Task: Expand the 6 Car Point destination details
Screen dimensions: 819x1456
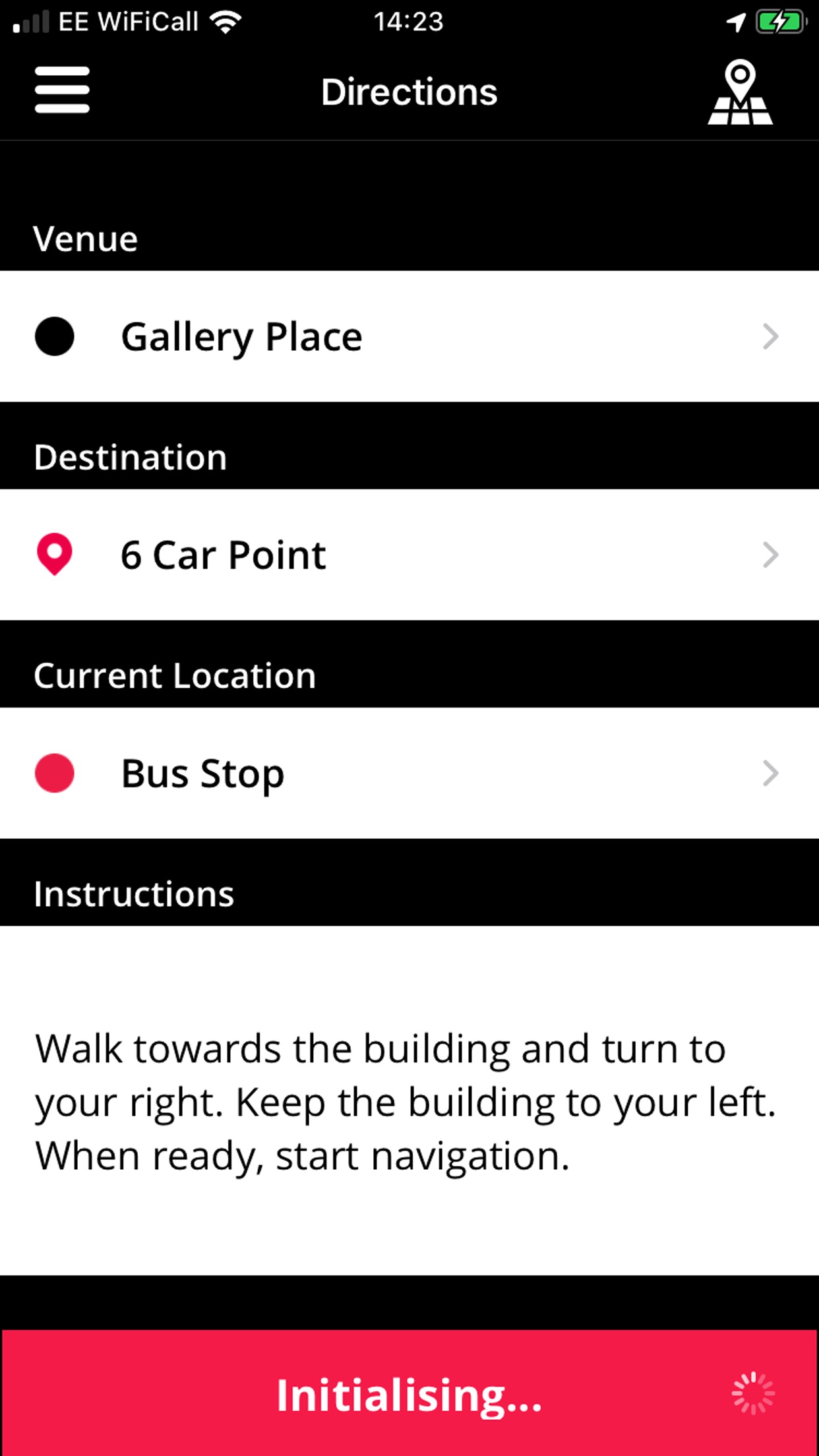Action: point(770,555)
